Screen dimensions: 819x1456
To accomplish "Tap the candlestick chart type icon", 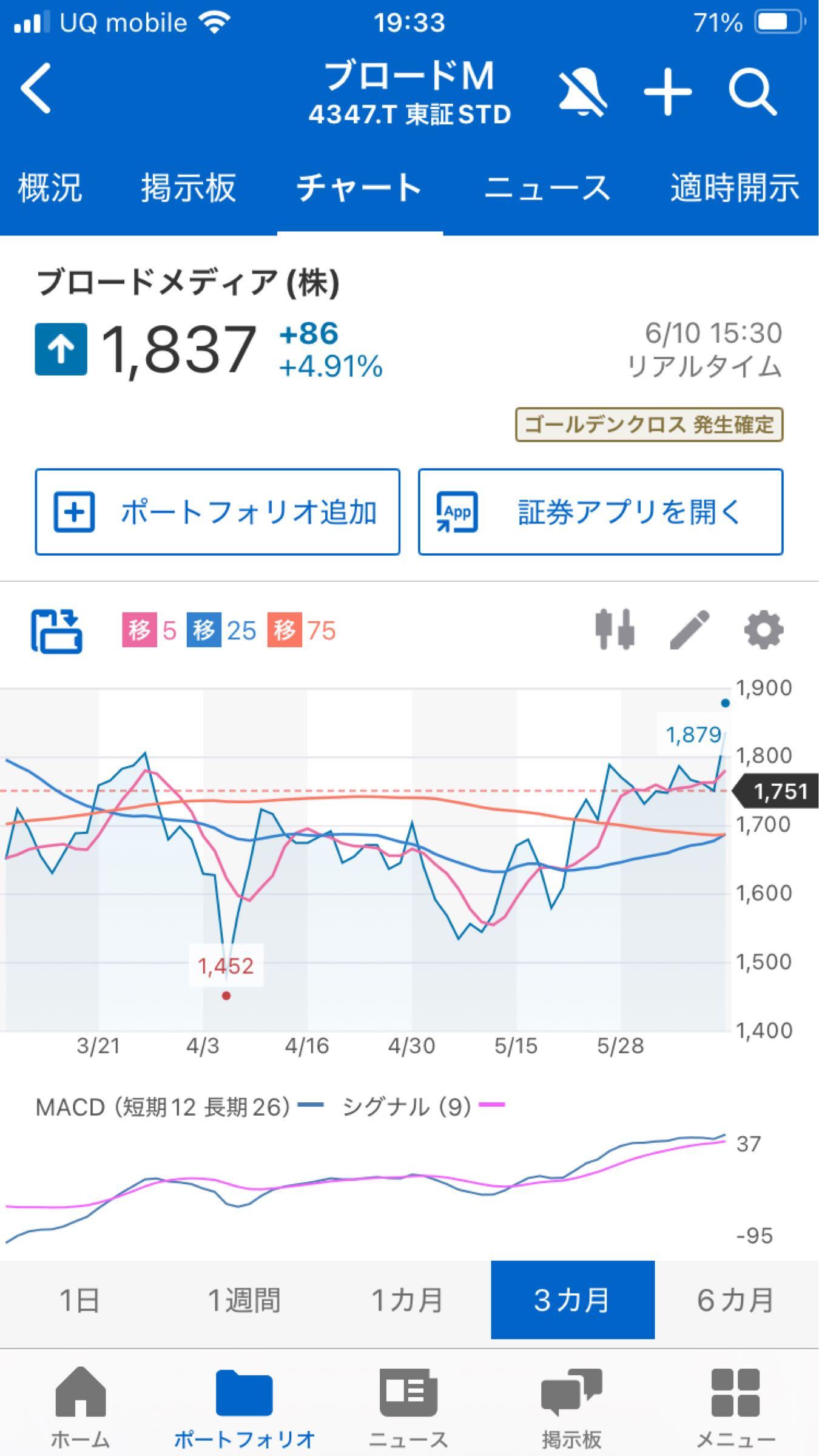I will pyautogui.click(x=615, y=630).
